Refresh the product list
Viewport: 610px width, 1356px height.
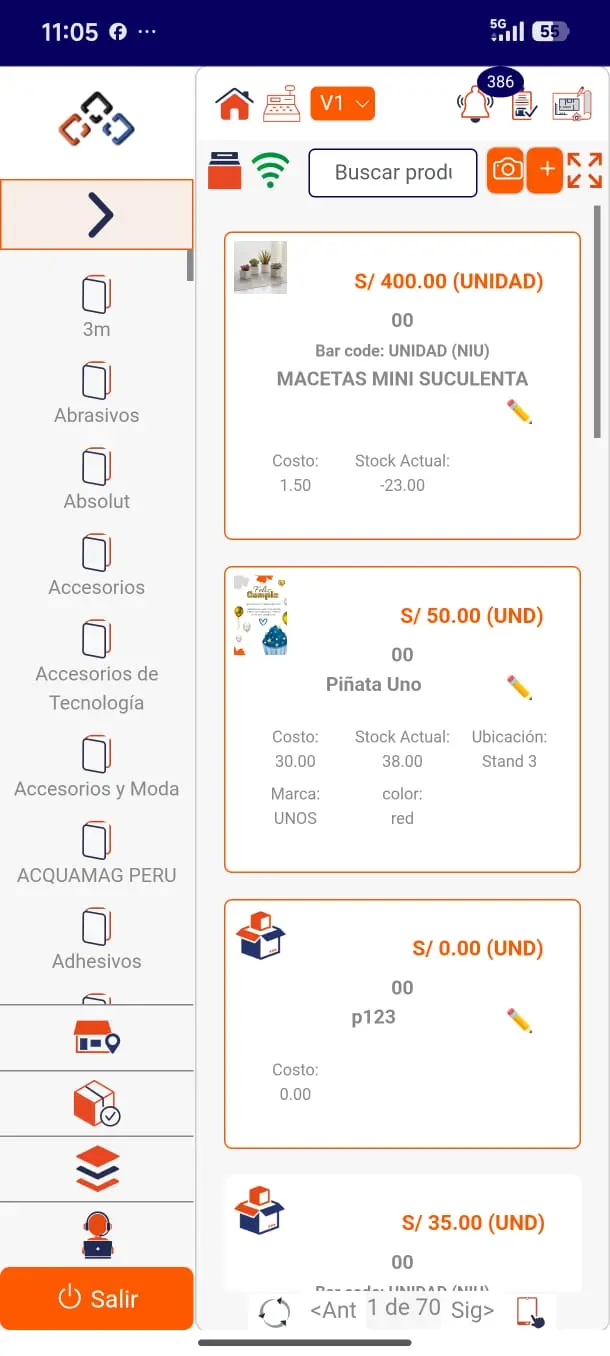[x=274, y=1312]
